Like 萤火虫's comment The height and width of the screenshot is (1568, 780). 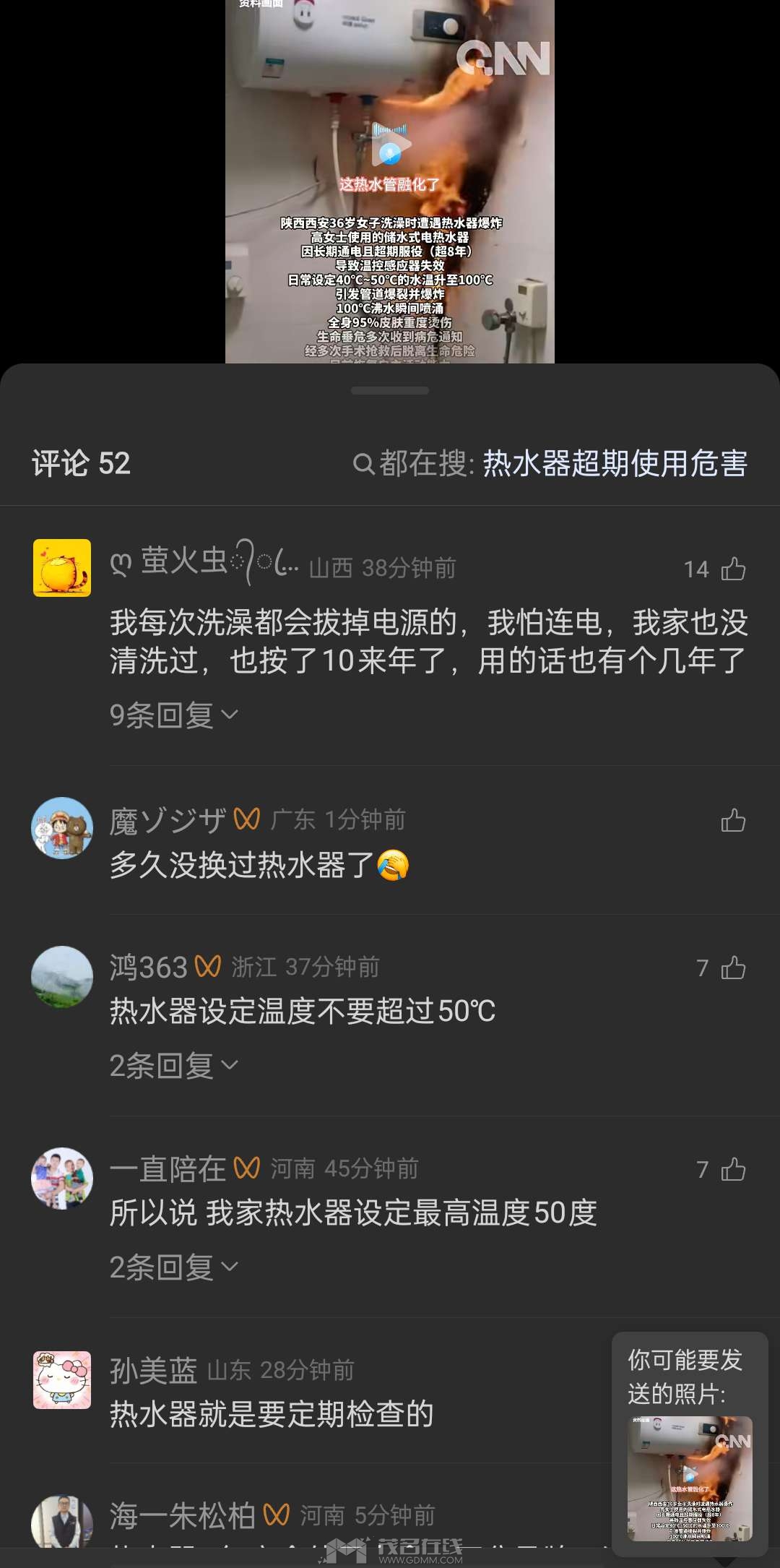click(x=733, y=569)
